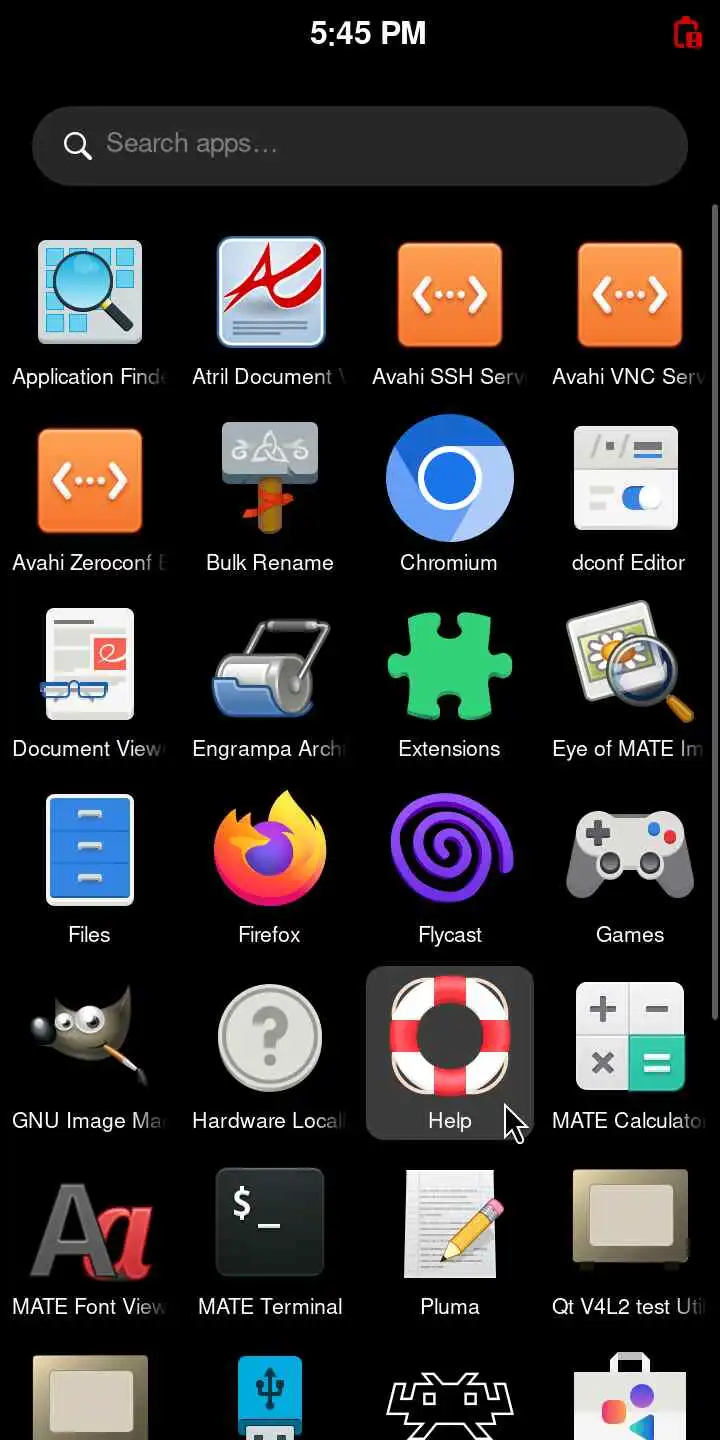Viewport: 720px width, 1440px height.
Task: Open the Files app
Action: click(x=90, y=851)
